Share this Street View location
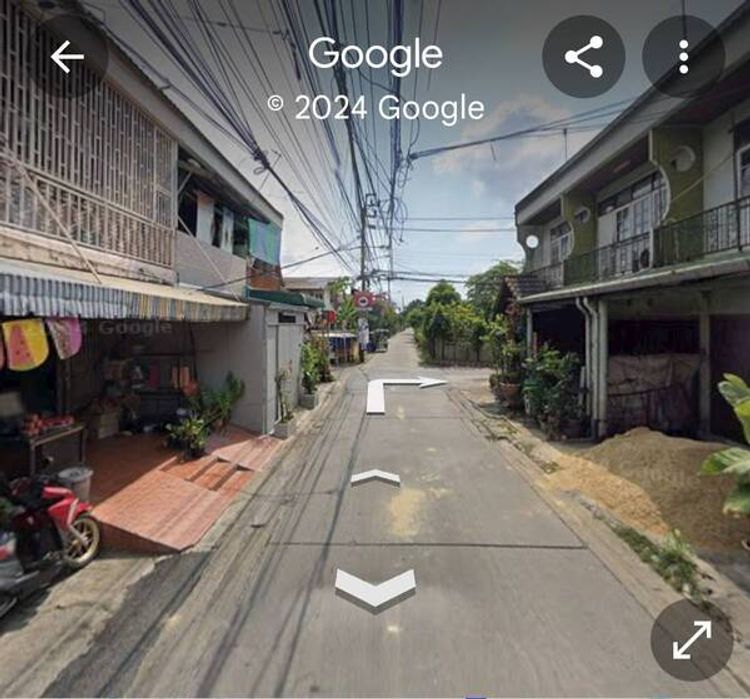 pos(584,57)
